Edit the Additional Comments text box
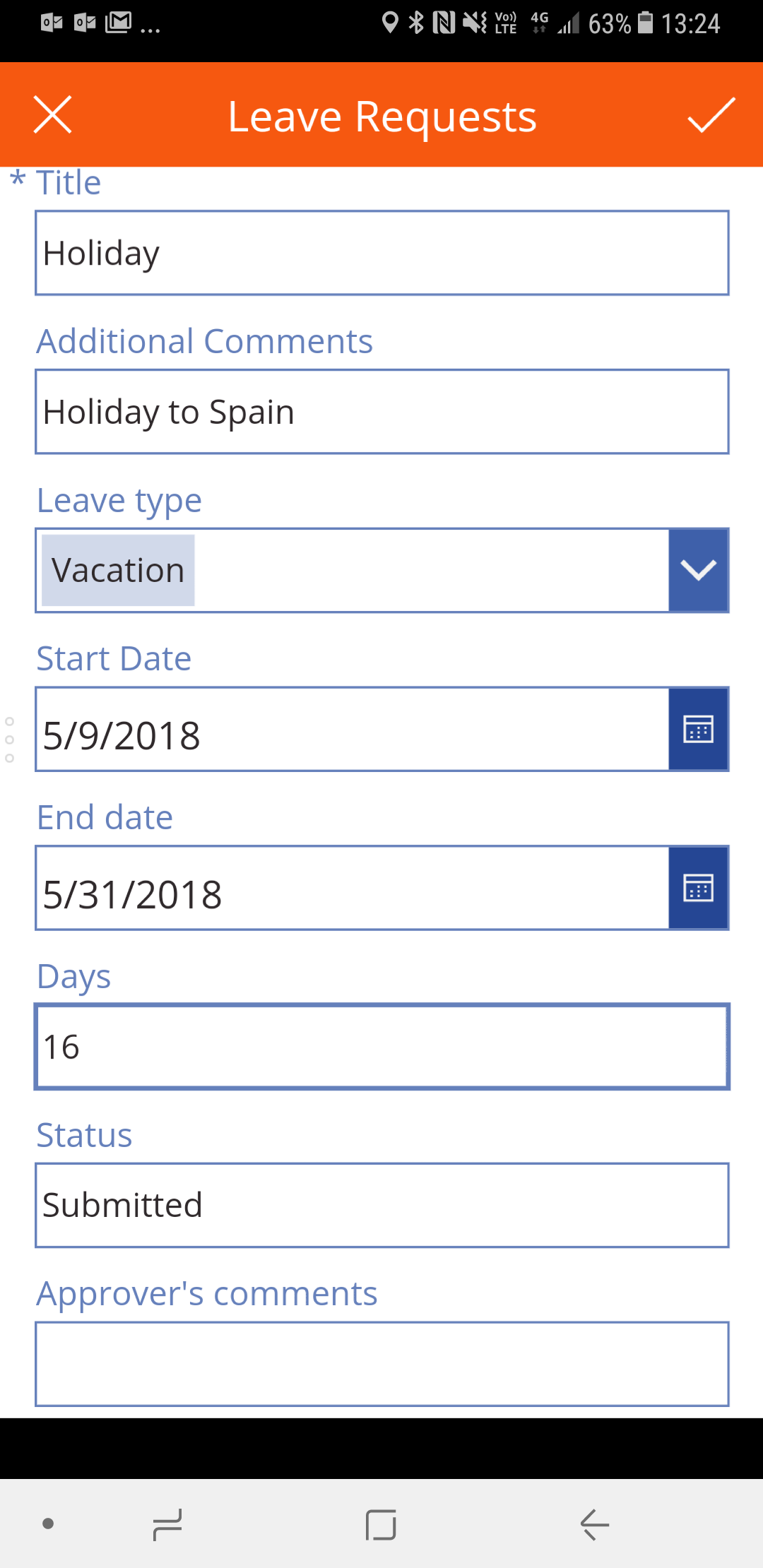The image size is (763, 1568). [381, 410]
